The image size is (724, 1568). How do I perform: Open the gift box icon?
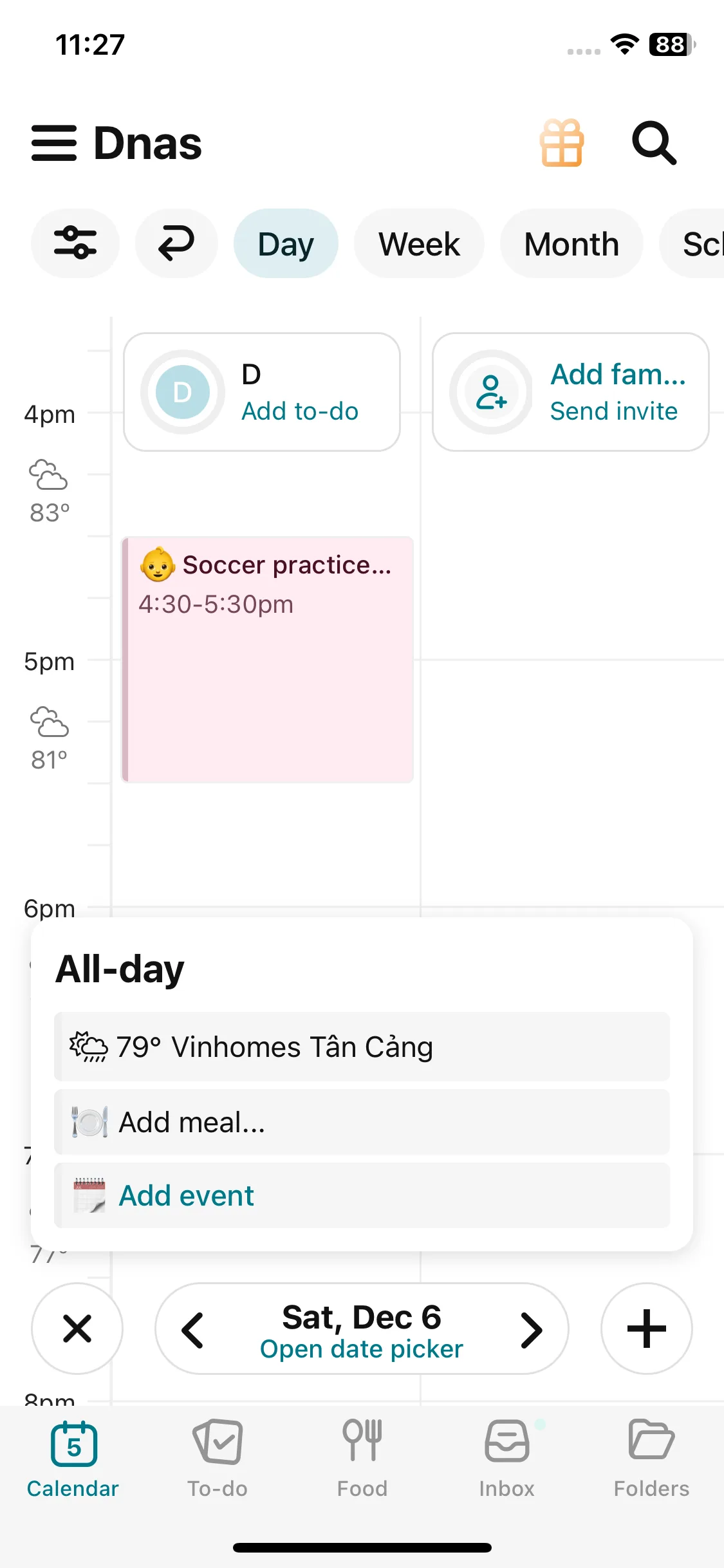(x=562, y=143)
